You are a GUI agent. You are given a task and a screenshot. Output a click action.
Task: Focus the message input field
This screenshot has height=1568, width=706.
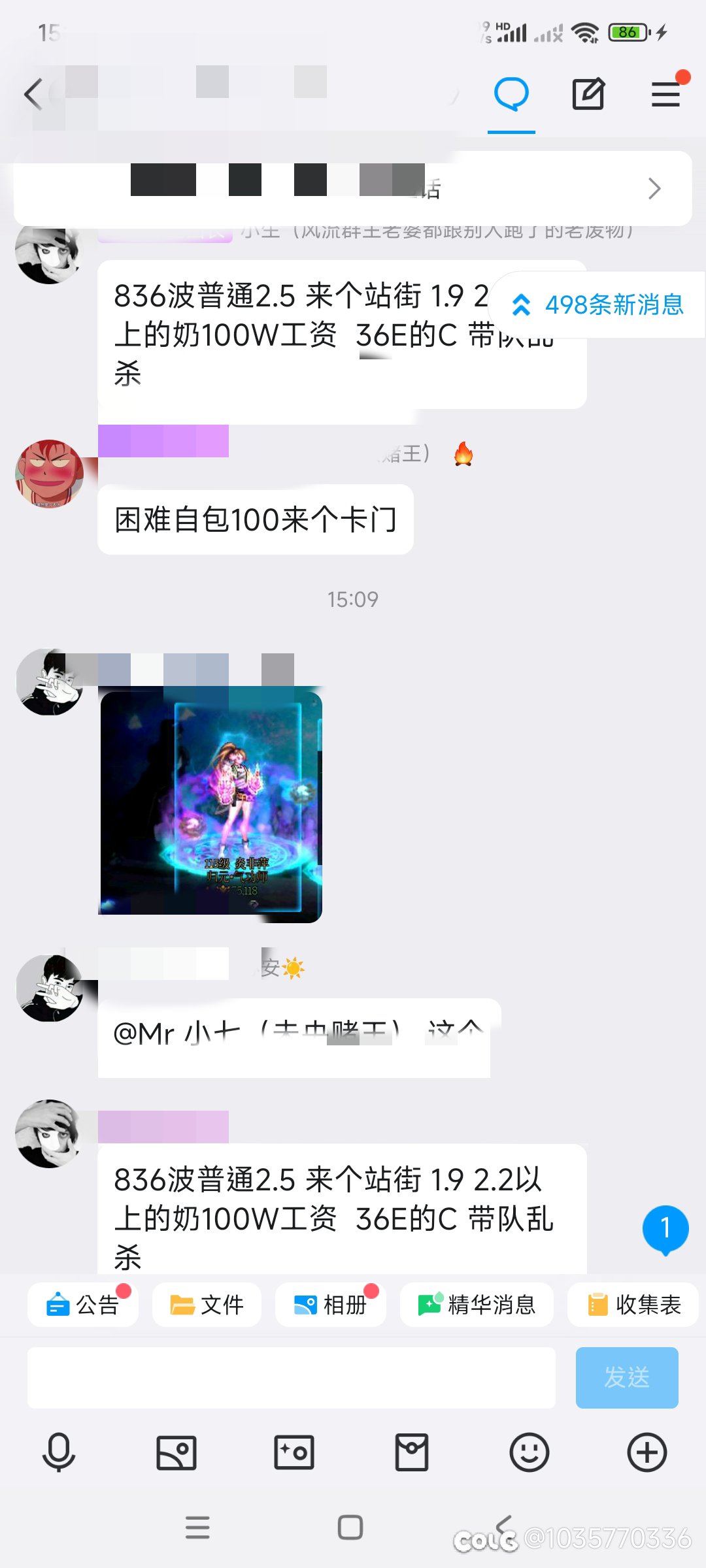[292, 1377]
